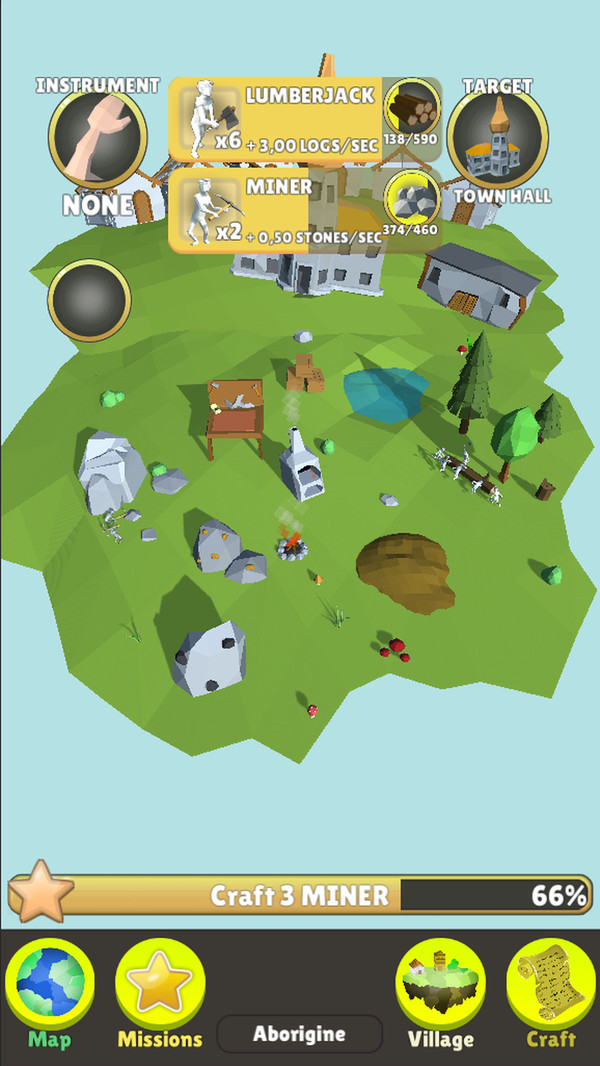This screenshot has height=1066, width=600.
Task: Tap the Lumberjack worker card
Action: tap(275, 120)
